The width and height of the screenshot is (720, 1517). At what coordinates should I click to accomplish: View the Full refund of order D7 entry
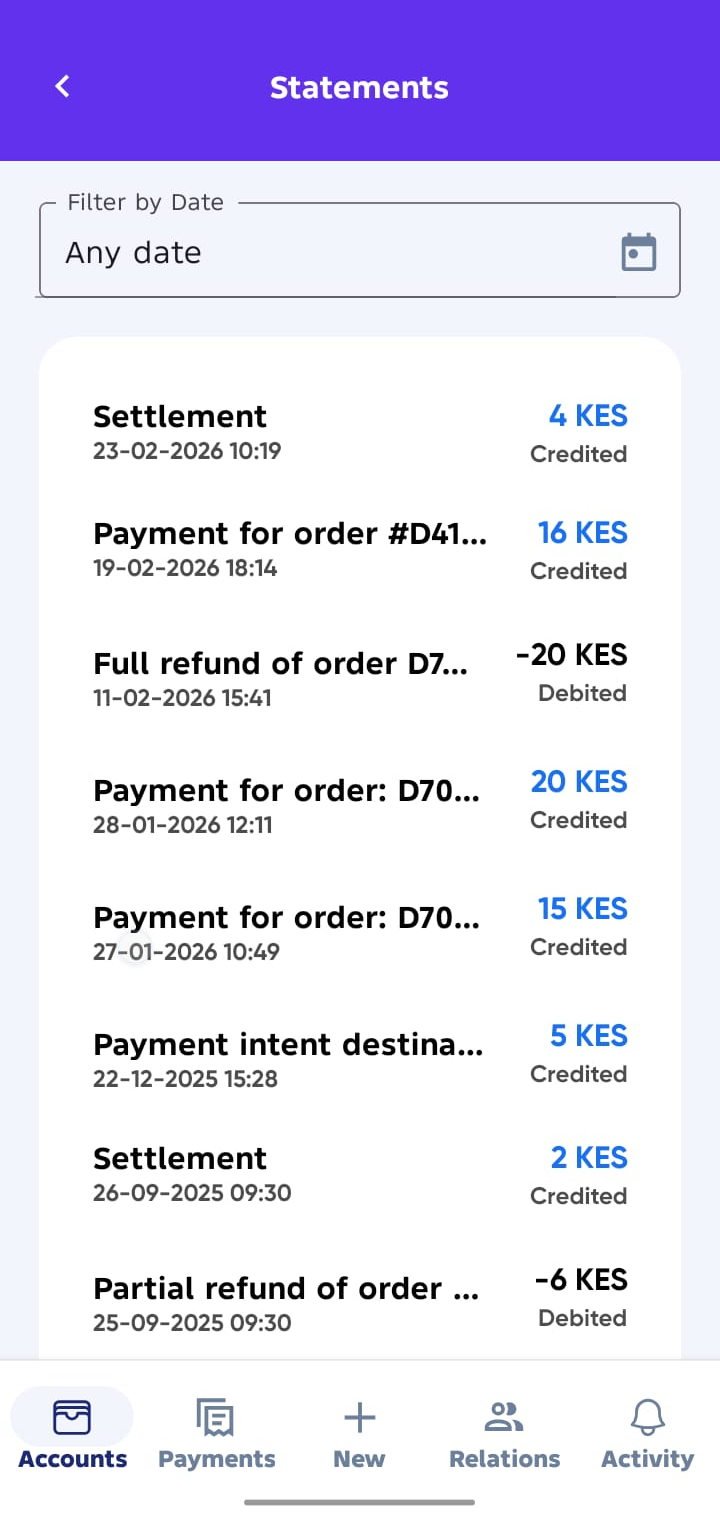pos(300,675)
